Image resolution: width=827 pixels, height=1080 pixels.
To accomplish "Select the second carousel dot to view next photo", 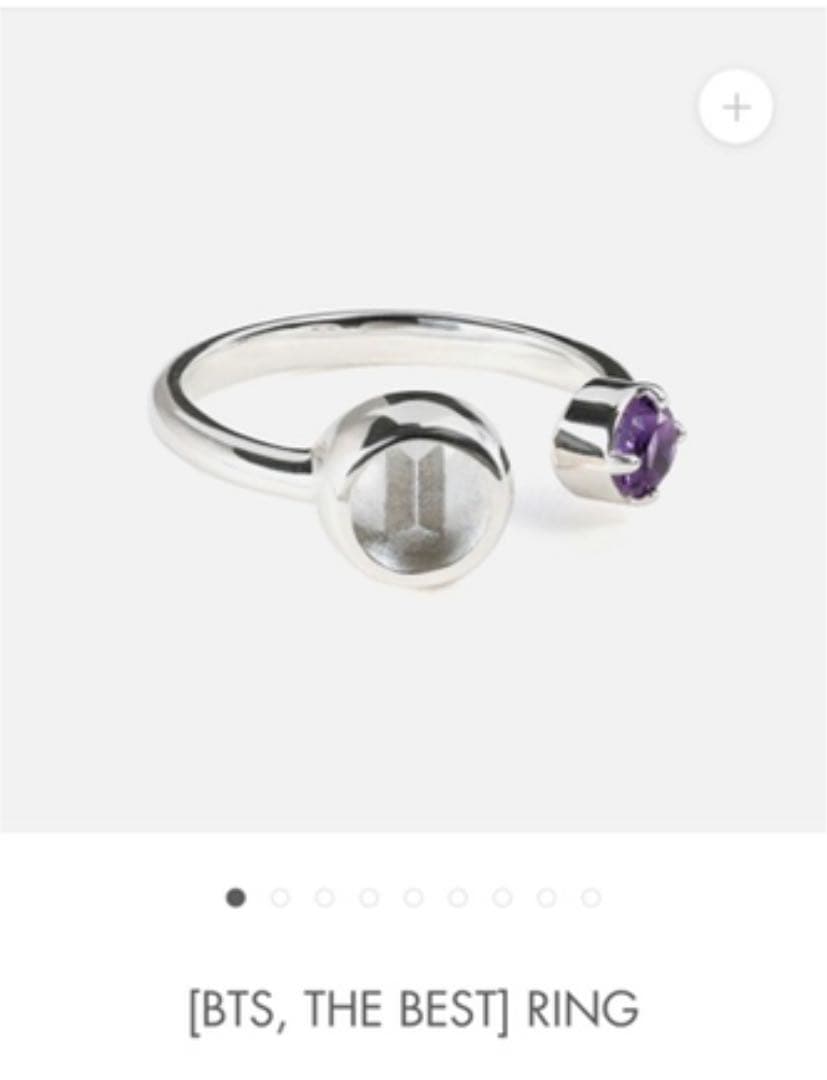I will coord(279,897).
